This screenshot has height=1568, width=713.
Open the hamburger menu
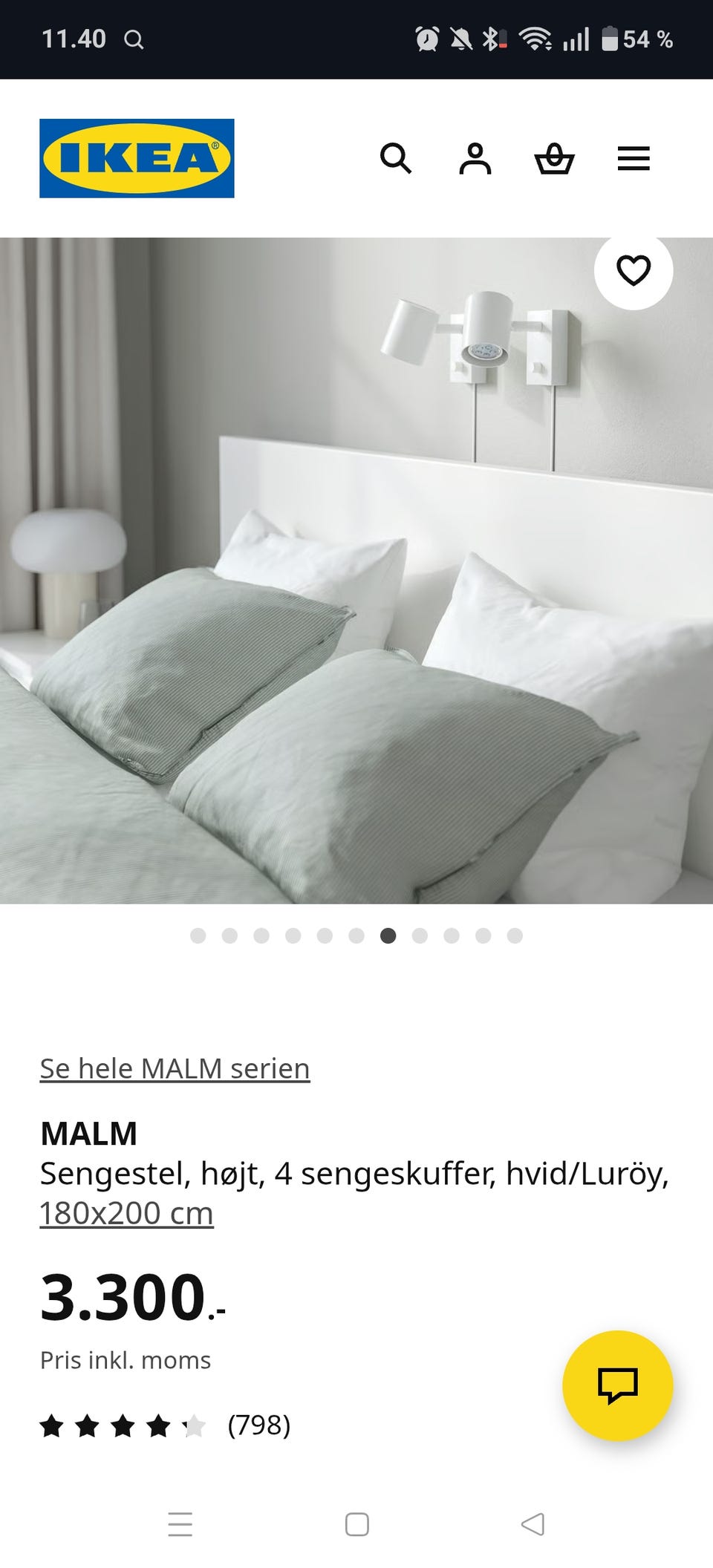click(x=634, y=158)
